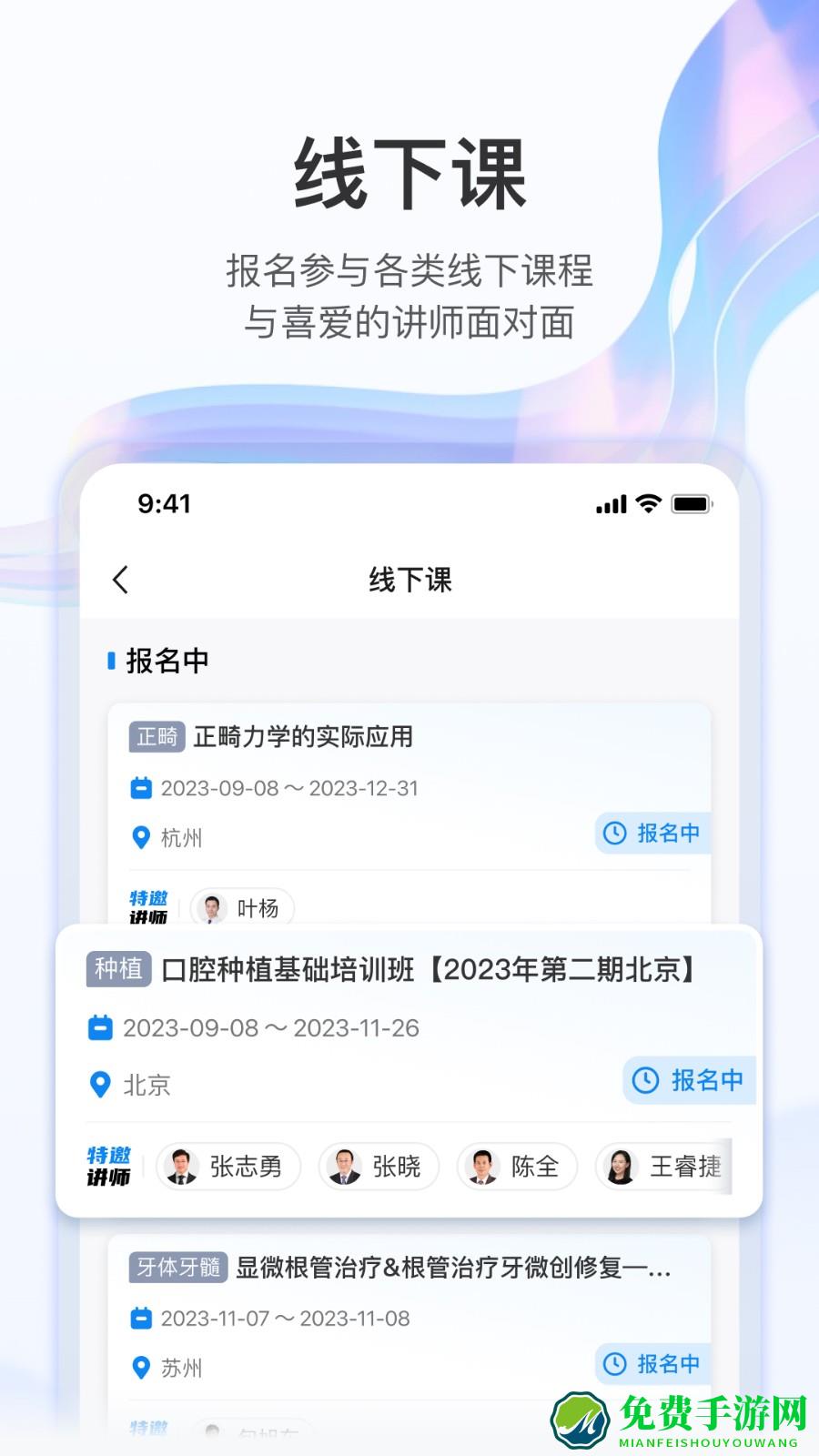
Task: Select the 正畸 category tag
Action: 157,738
